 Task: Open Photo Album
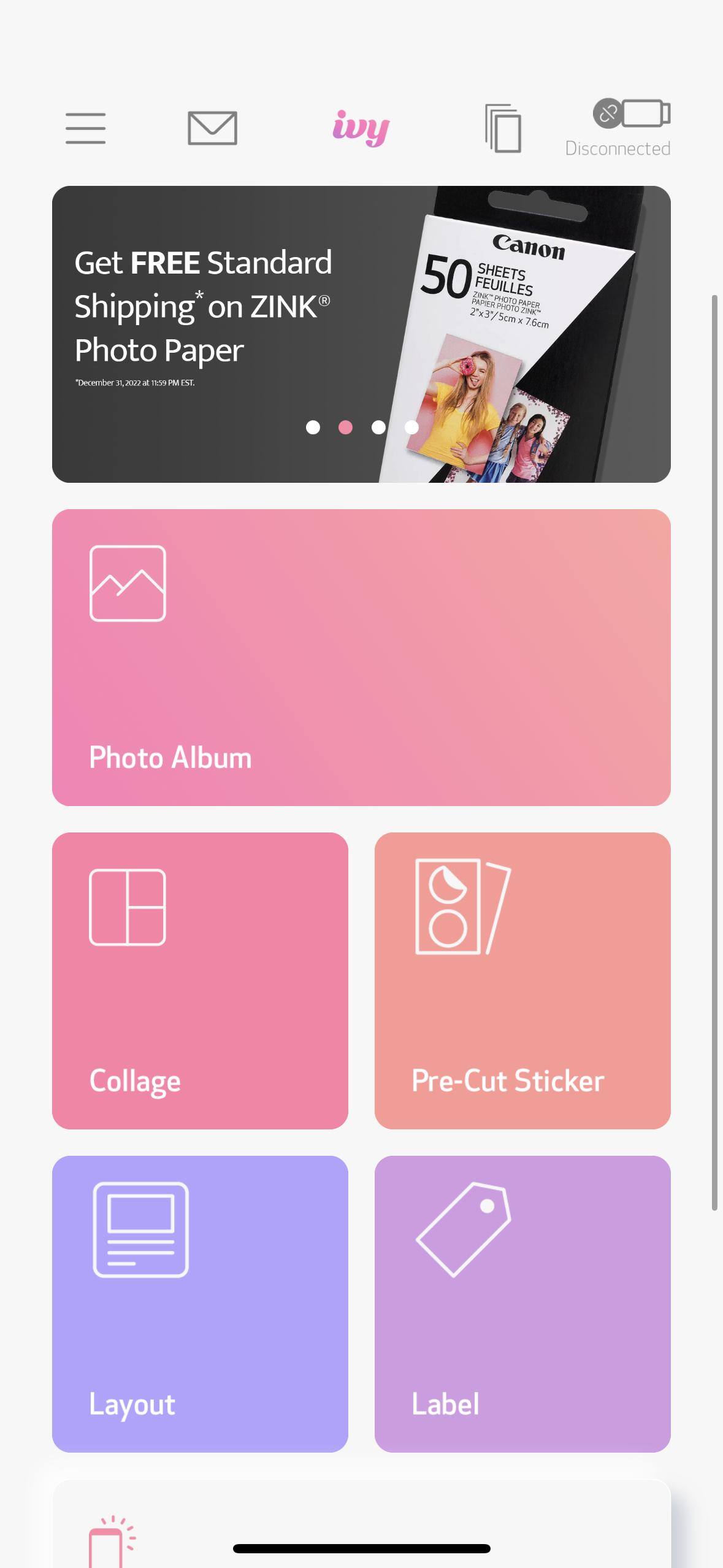[x=361, y=657]
